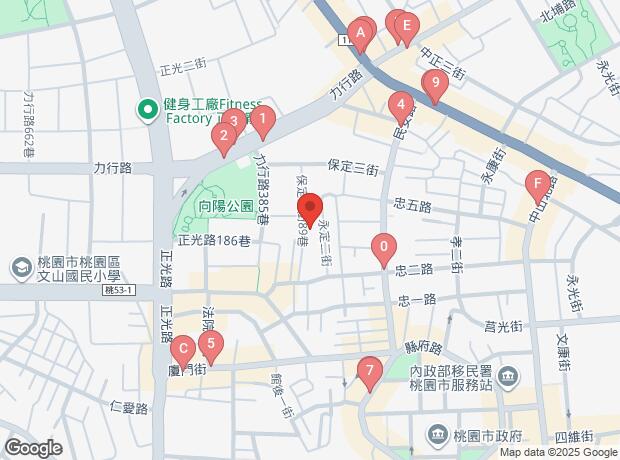Open the Google logo link
620x460 pixels.
[32, 448]
